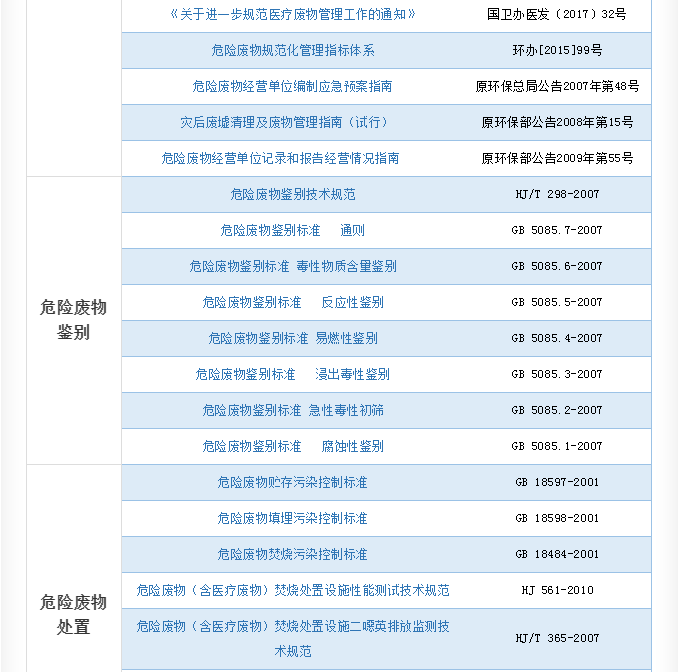
Task: Open 危险废物鉴别技术规范 link
Action: [292, 194]
